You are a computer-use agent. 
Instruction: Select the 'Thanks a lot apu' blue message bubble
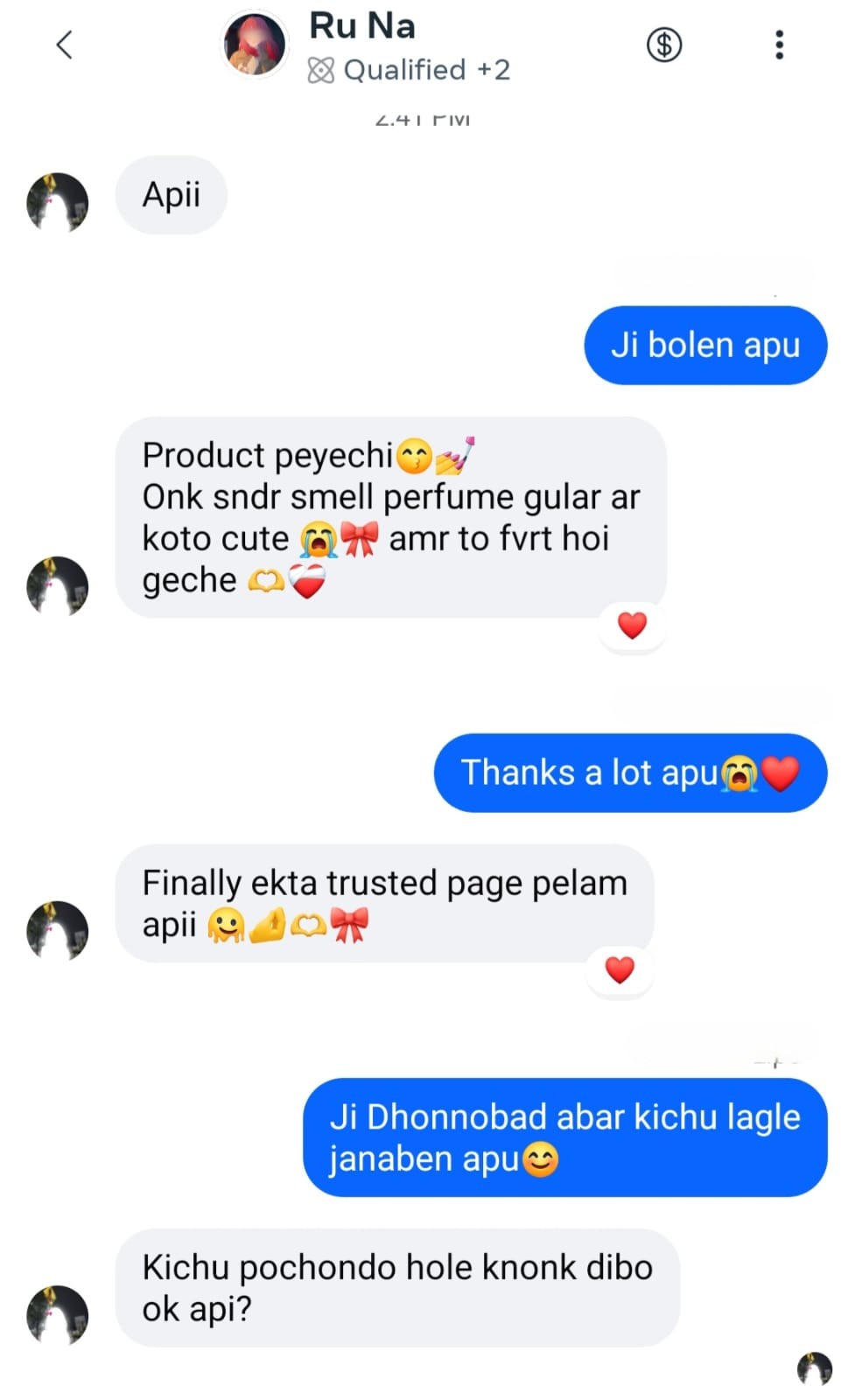[629, 773]
